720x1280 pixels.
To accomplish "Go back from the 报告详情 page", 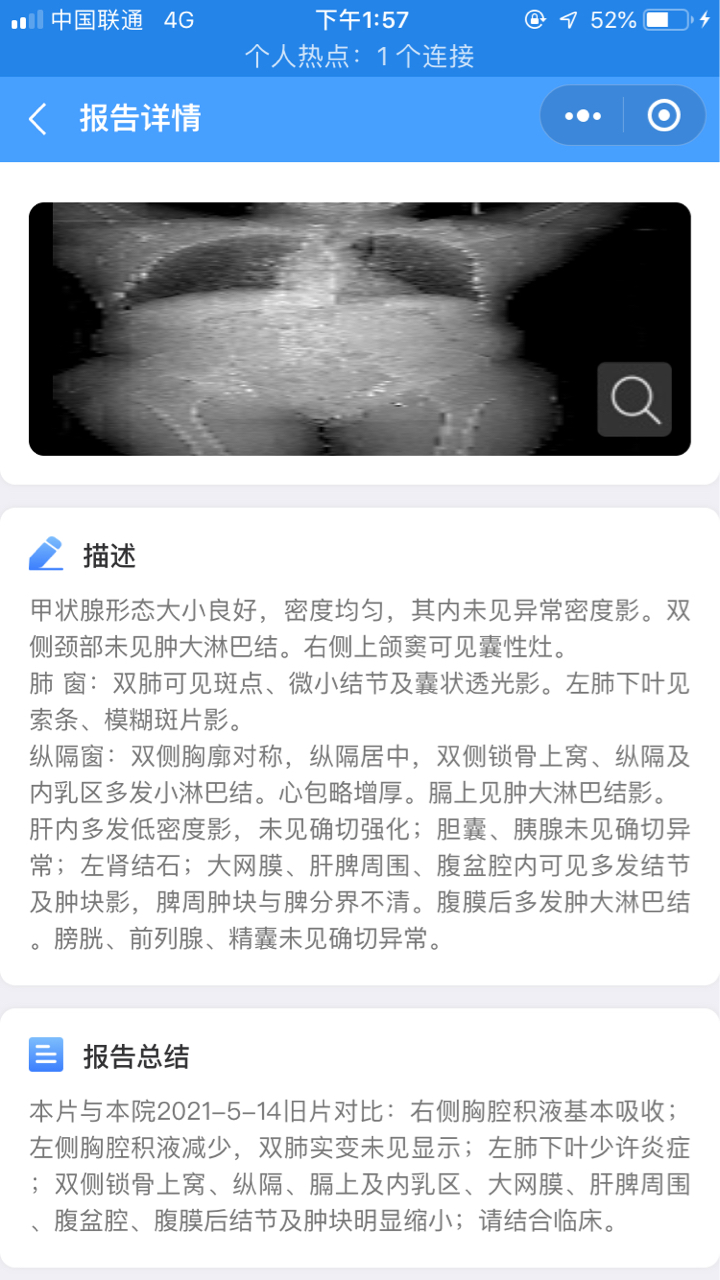I will (38, 119).
